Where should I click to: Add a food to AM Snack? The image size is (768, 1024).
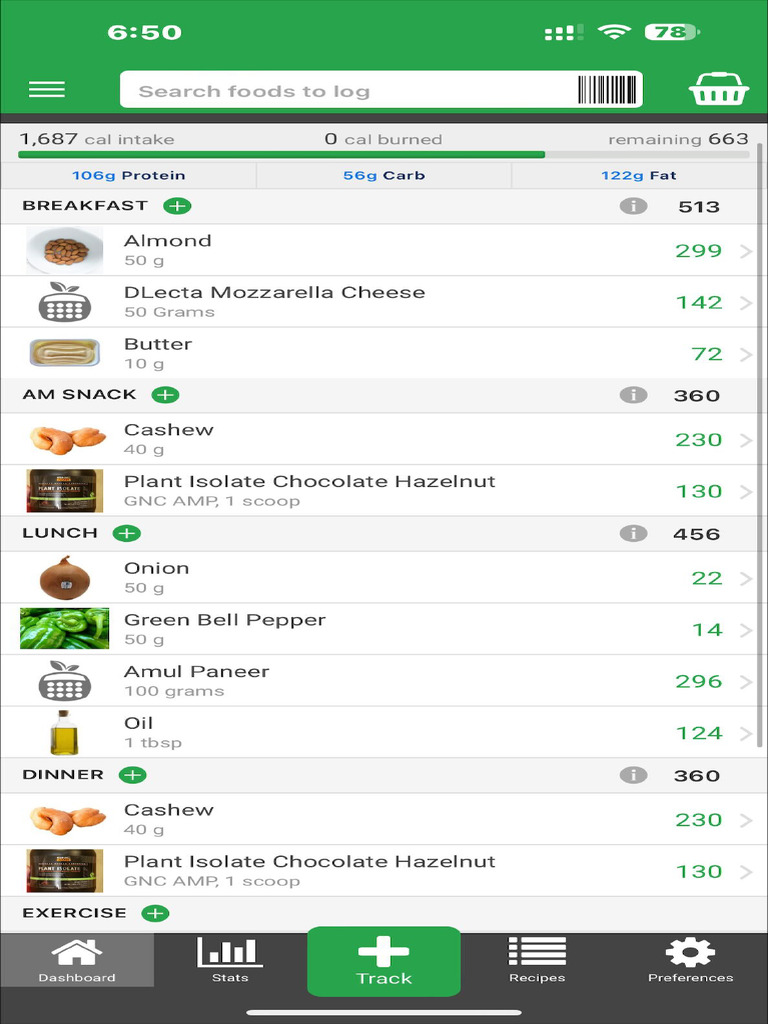[165, 395]
